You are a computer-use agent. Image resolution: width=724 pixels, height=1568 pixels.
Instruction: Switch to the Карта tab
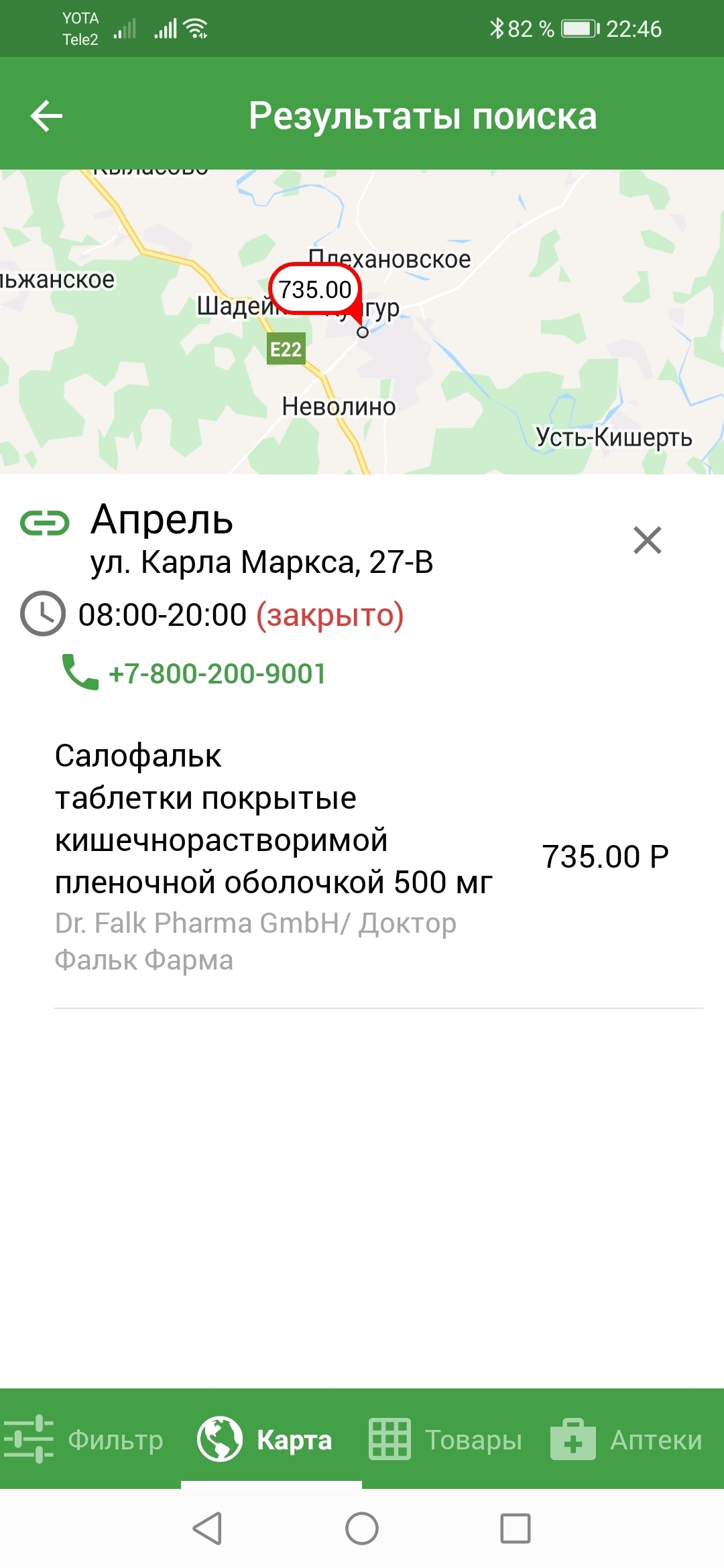266,1439
